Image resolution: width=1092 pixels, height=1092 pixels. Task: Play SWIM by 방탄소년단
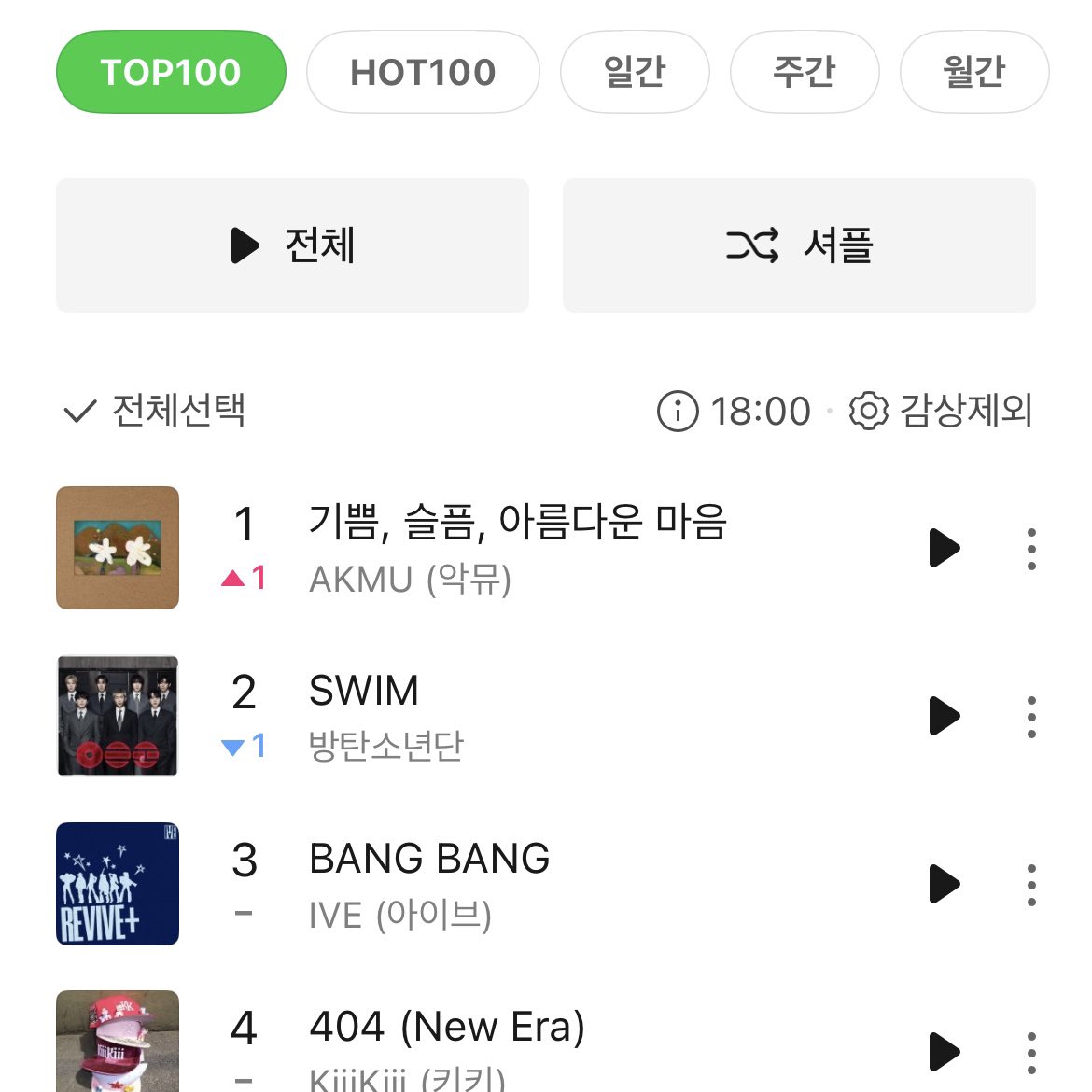[945, 717]
